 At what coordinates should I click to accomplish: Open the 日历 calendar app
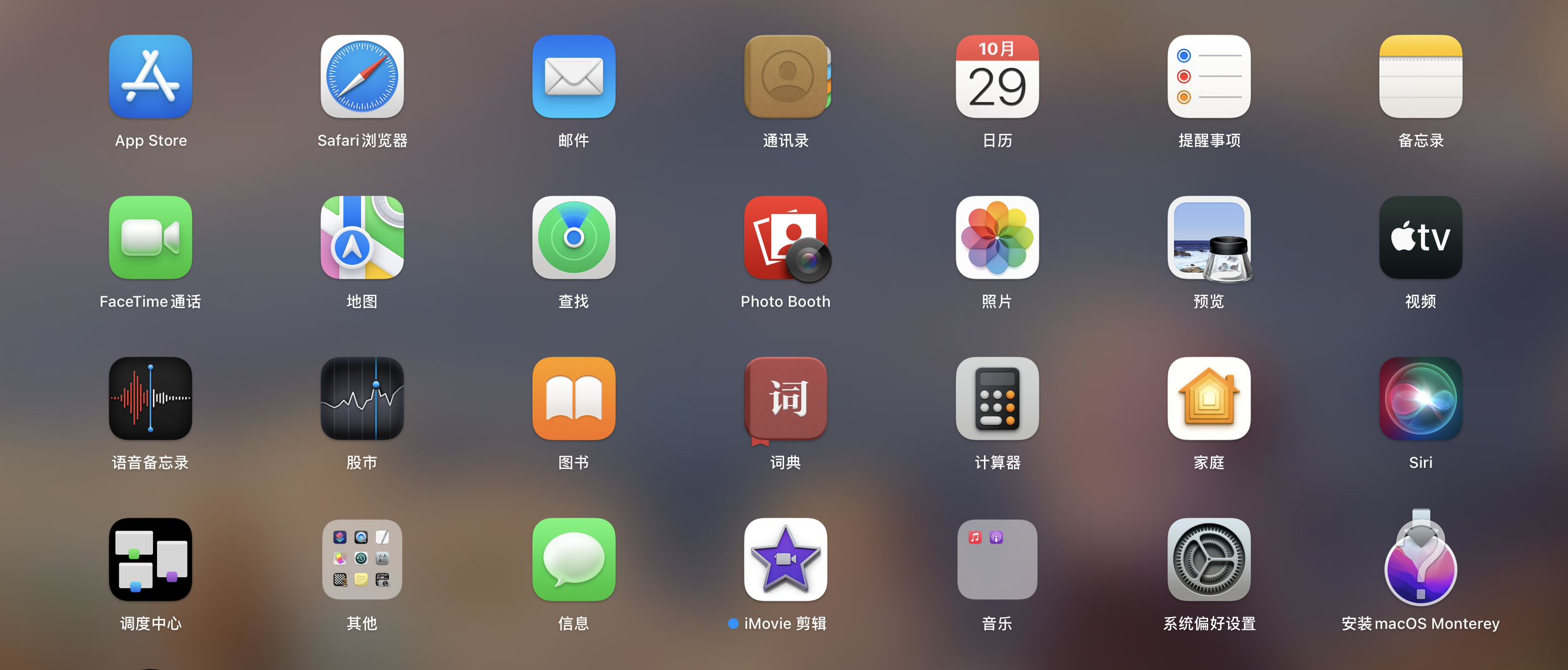pyautogui.click(x=997, y=76)
